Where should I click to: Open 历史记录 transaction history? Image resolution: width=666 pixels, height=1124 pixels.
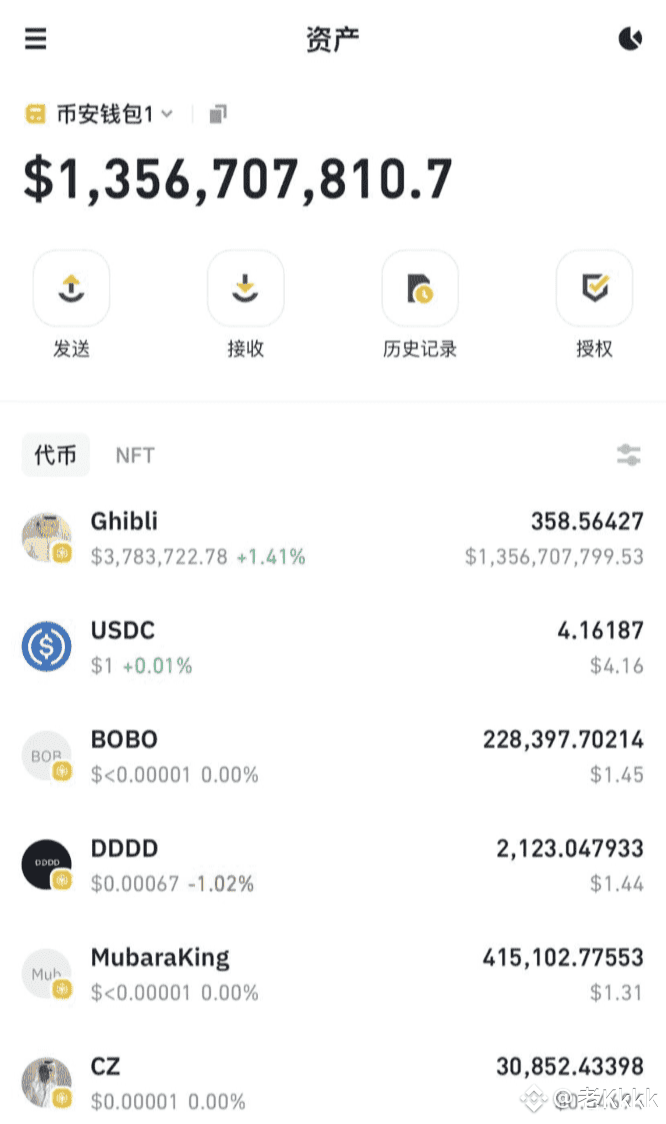point(420,290)
